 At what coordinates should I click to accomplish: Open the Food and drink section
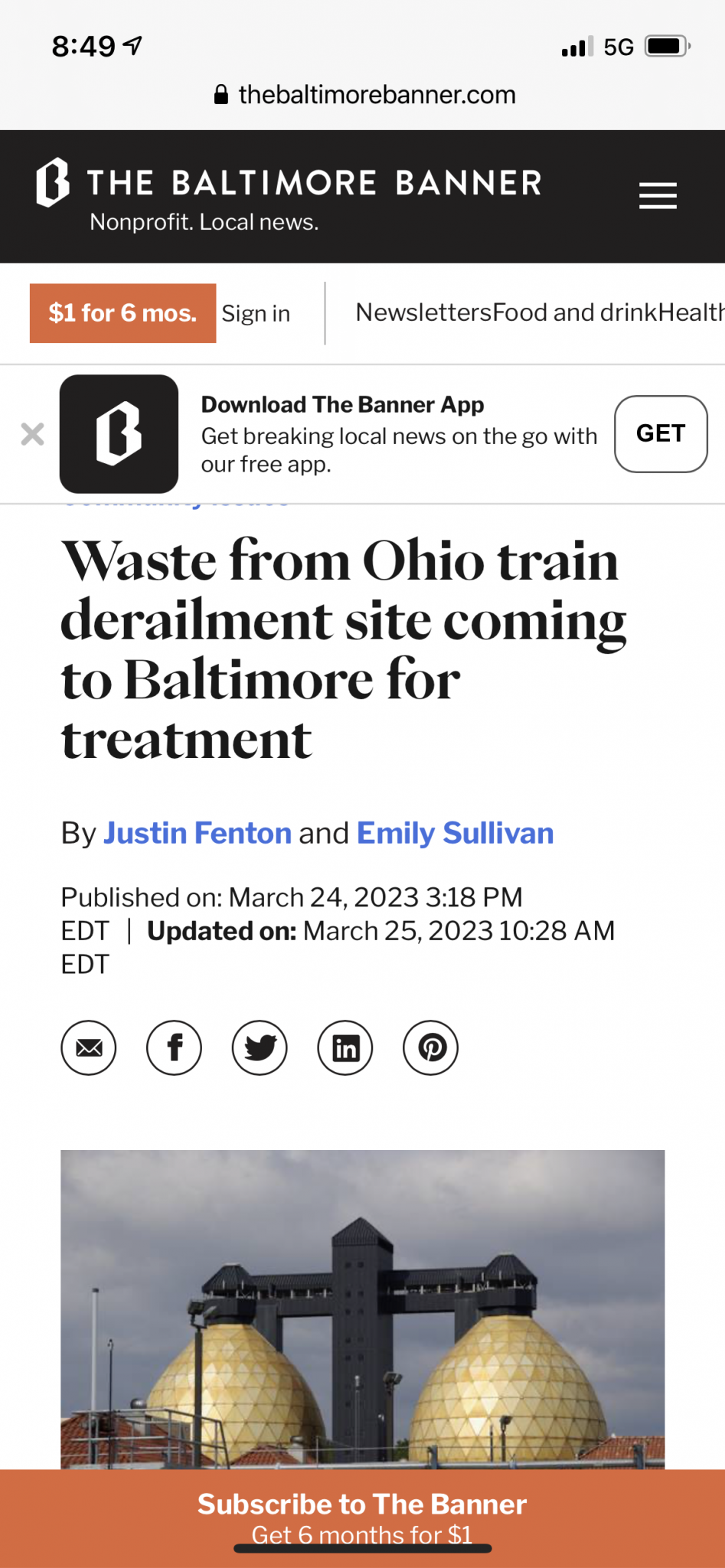click(x=570, y=312)
